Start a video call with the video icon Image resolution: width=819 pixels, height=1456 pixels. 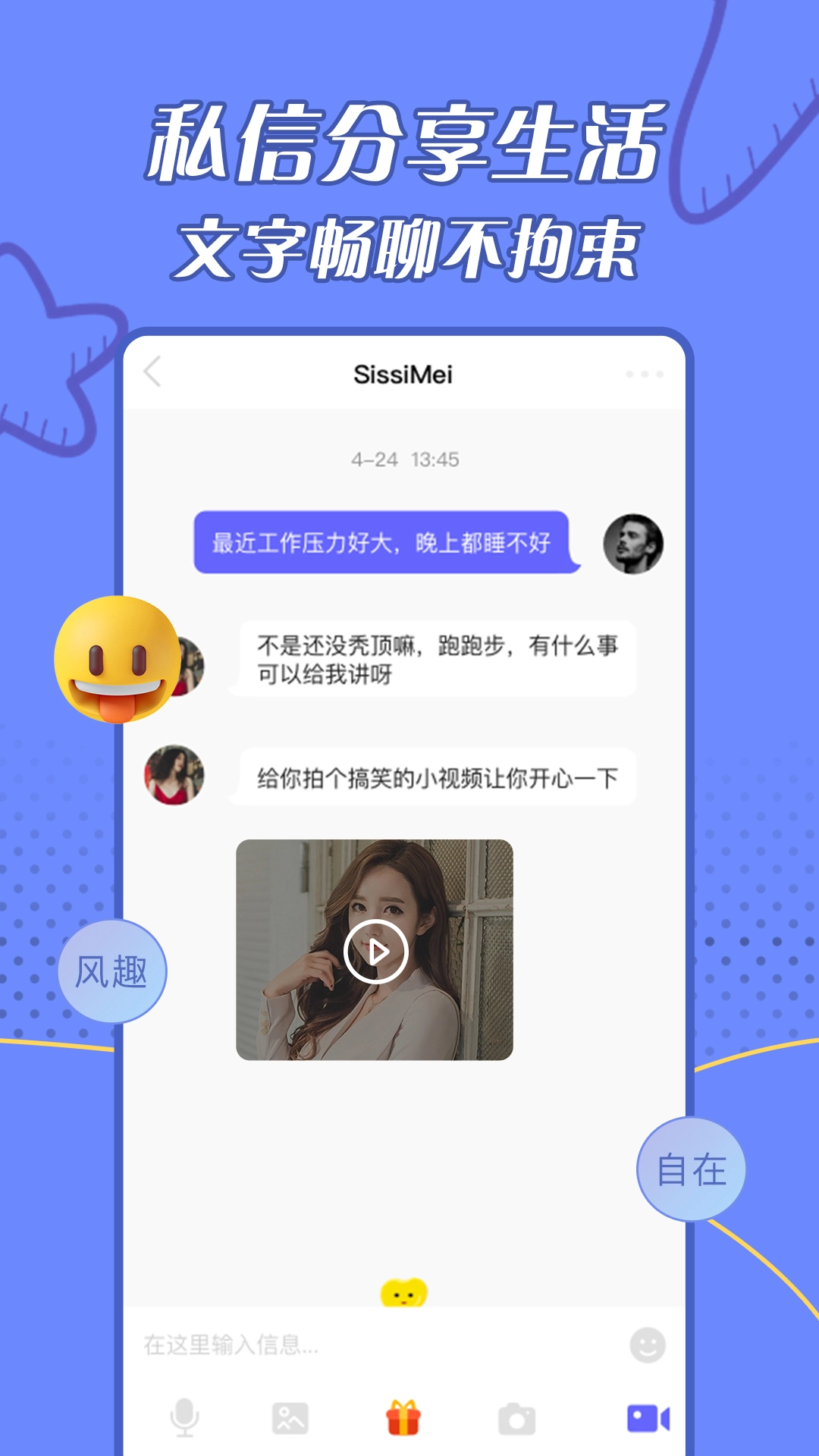648,1417
